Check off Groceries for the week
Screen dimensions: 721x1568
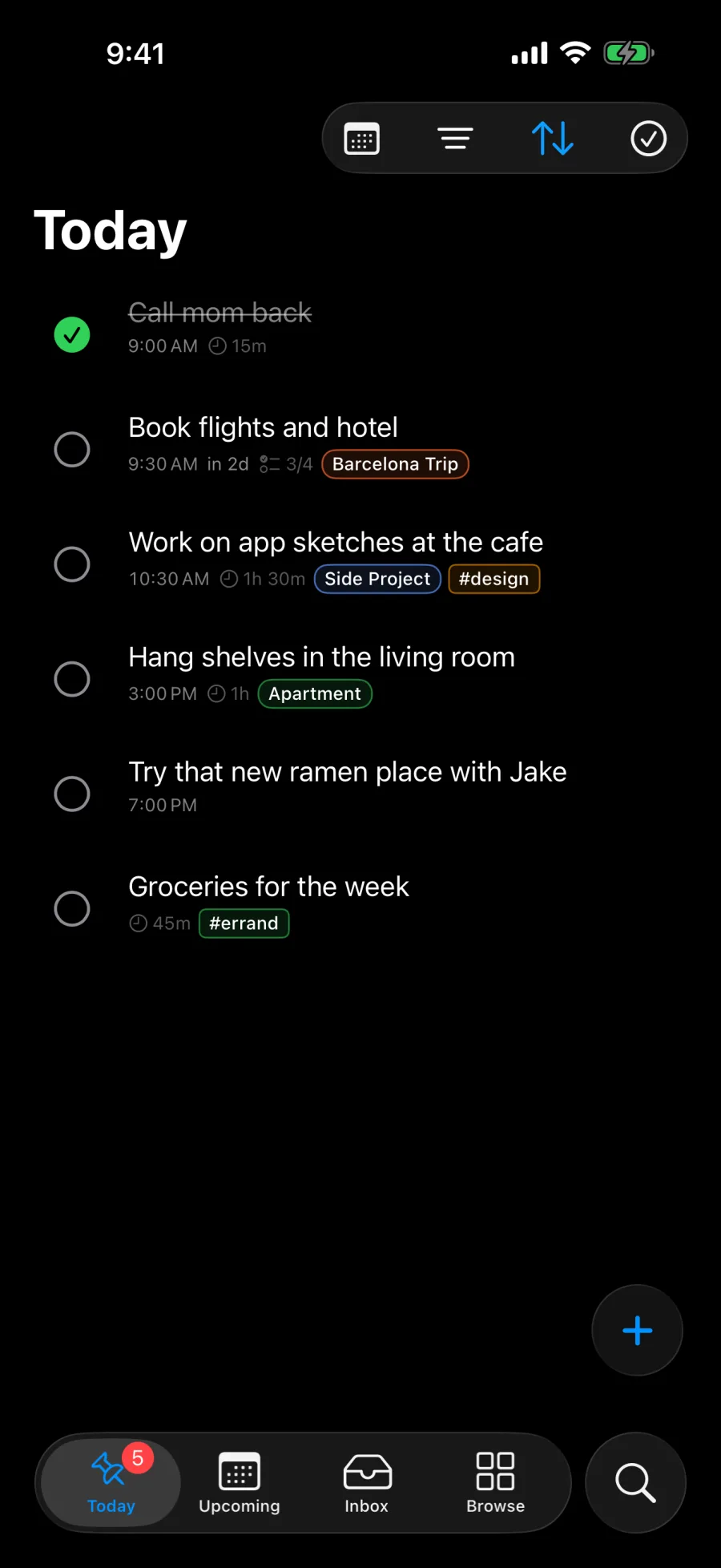(72, 908)
